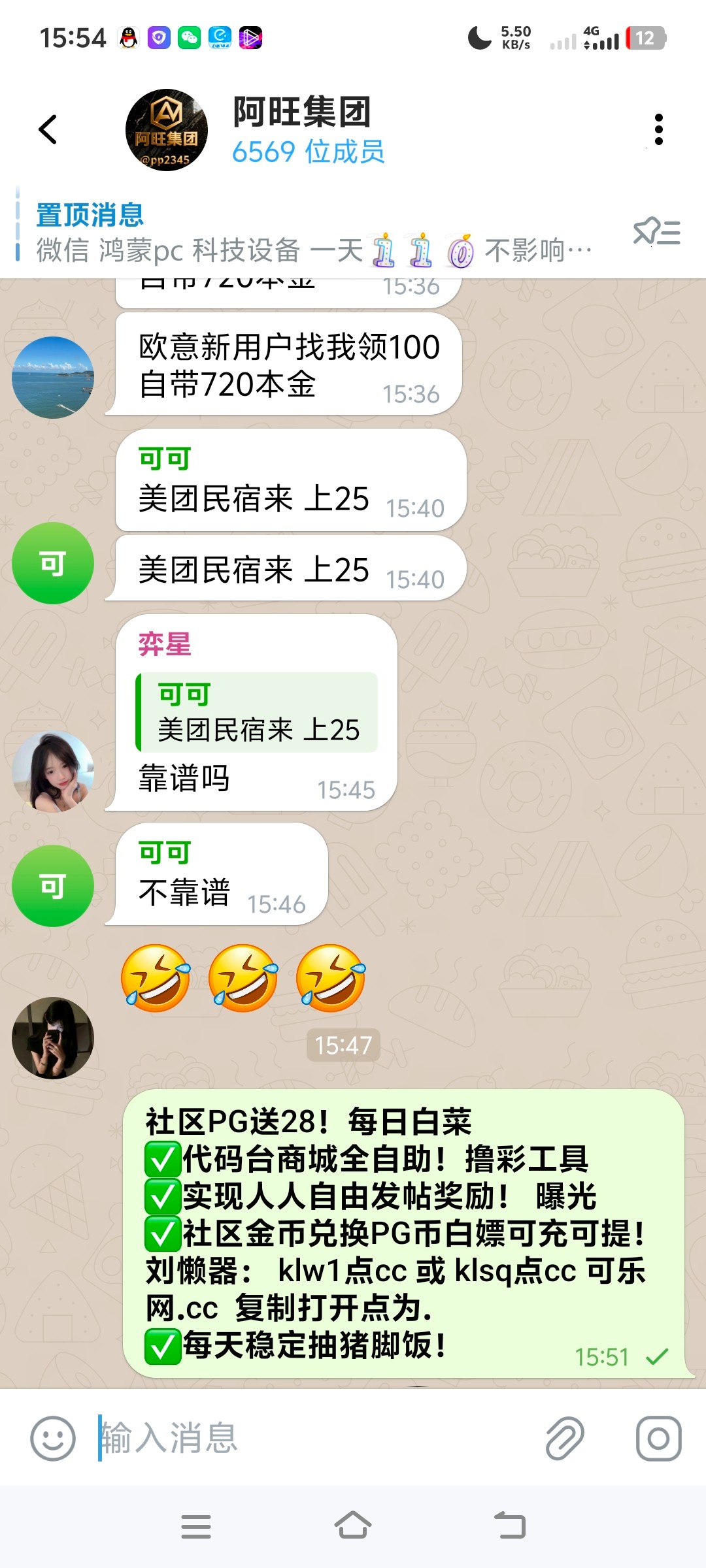Viewport: 706px width, 1568px height.
Task: Open the seaside avatar user's profile
Action: coord(53,378)
